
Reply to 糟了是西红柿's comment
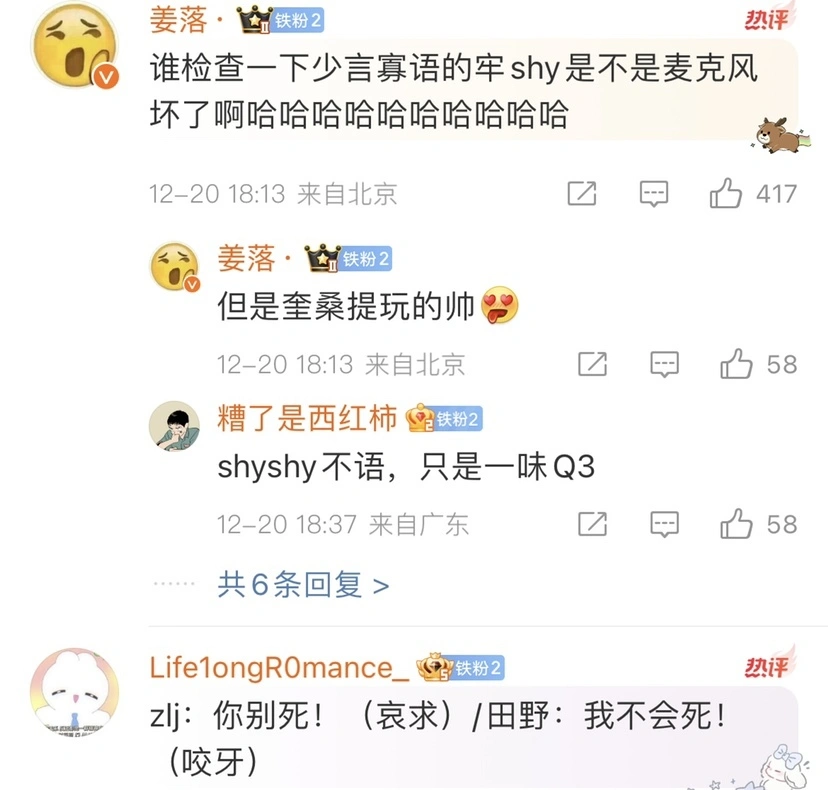coord(664,523)
